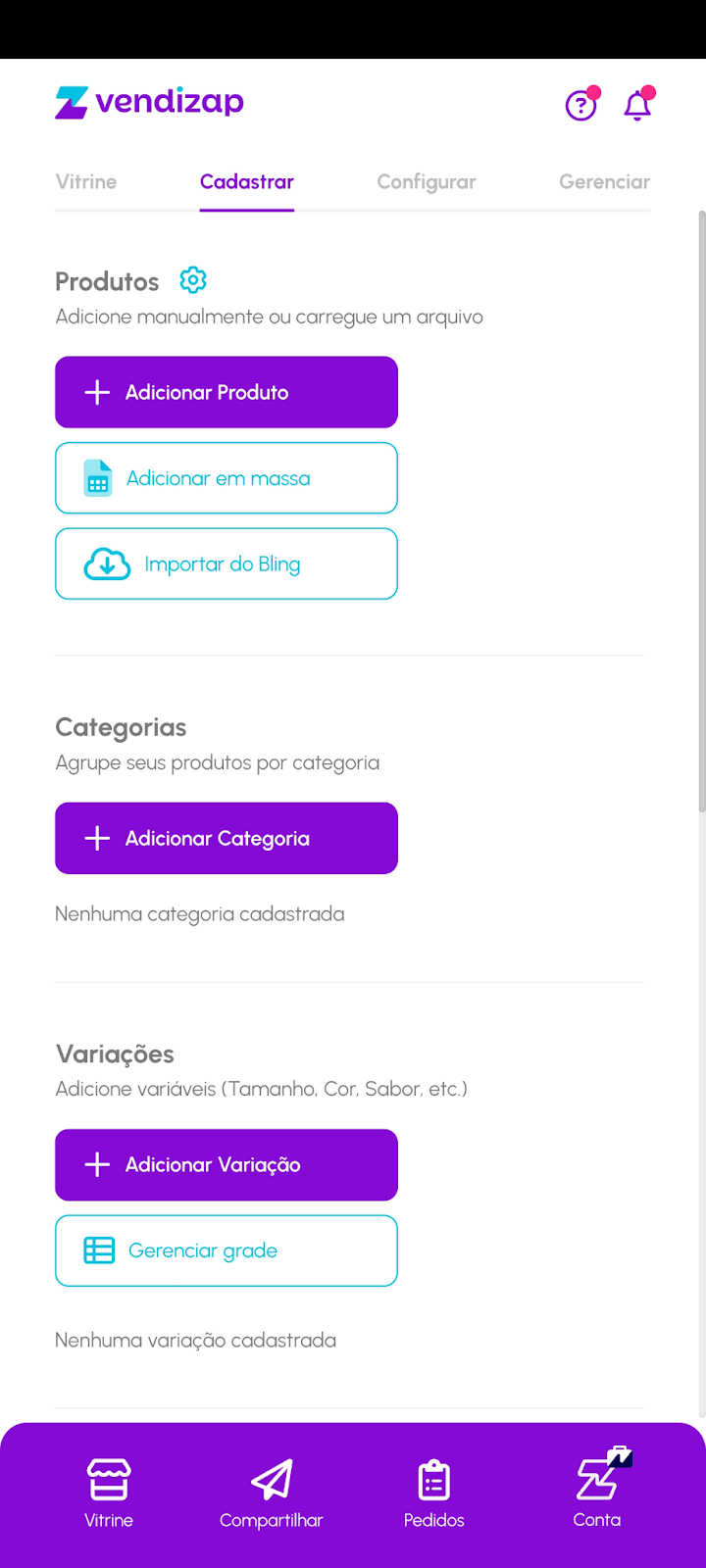Tap Adicionar Produto button
Viewport: 706px width, 1568px height.
227,392
